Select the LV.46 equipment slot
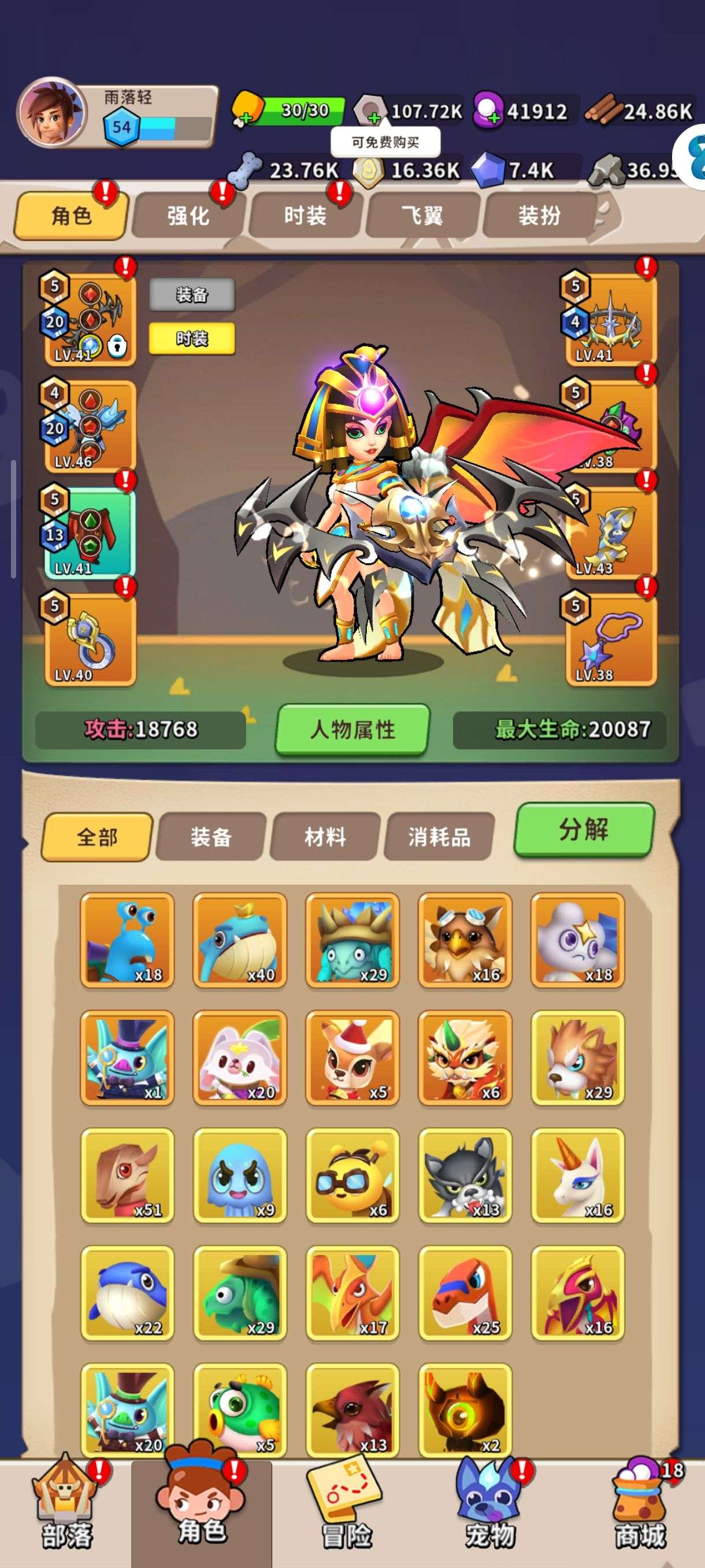Viewport: 705px width, 1568px height. tap(90, 427)
